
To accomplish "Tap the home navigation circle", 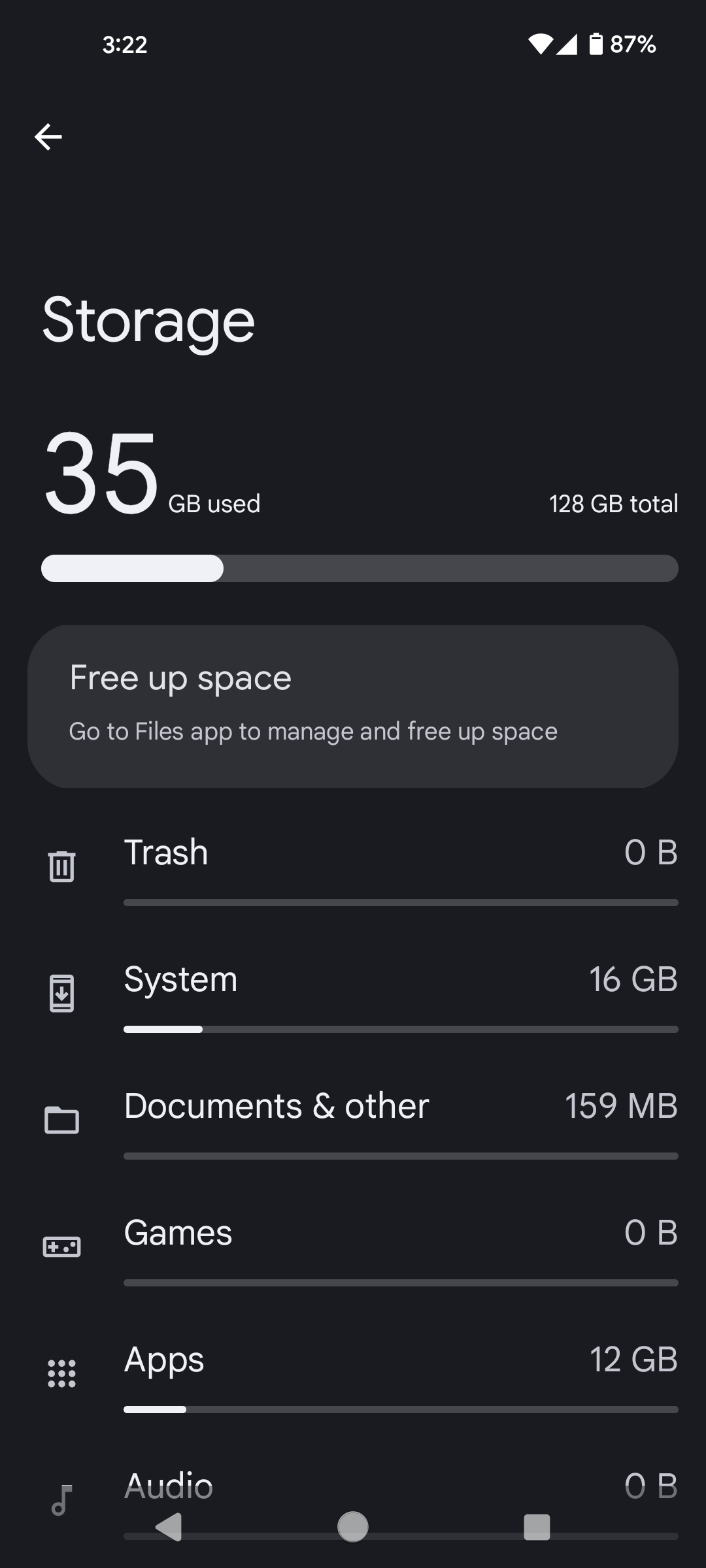I will click(352, 1527).
